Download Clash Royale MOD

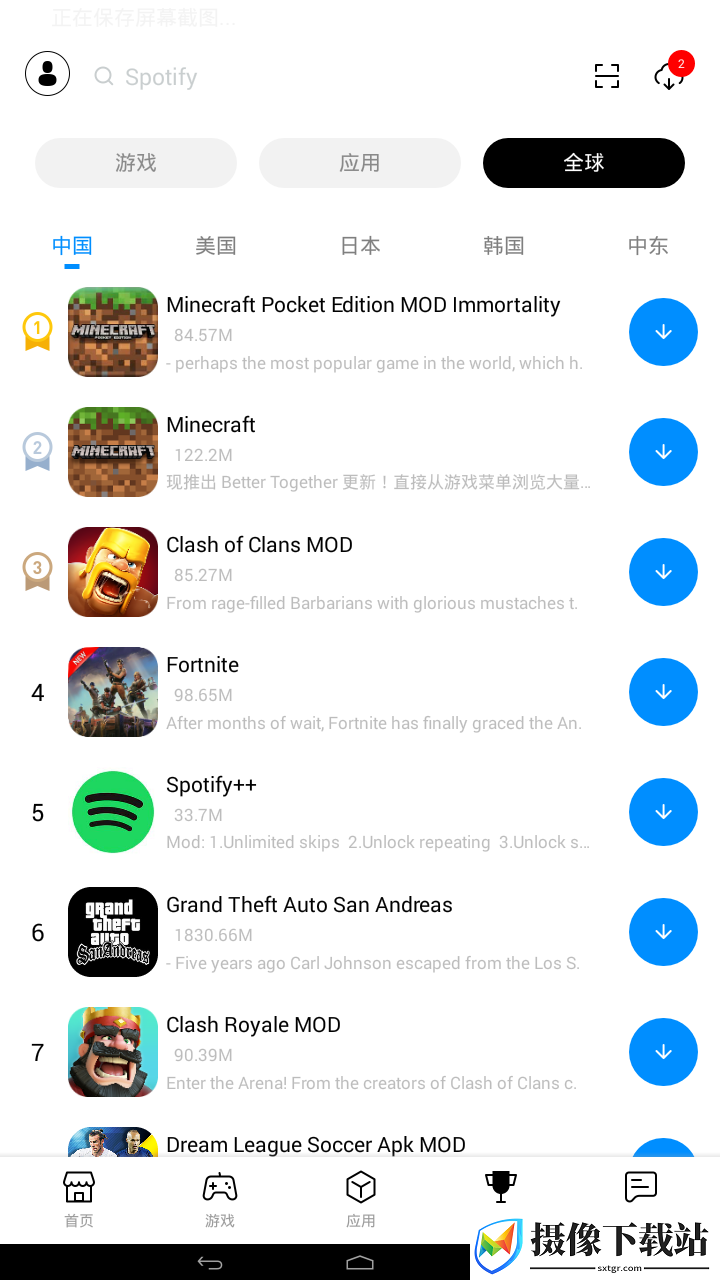663,1052
